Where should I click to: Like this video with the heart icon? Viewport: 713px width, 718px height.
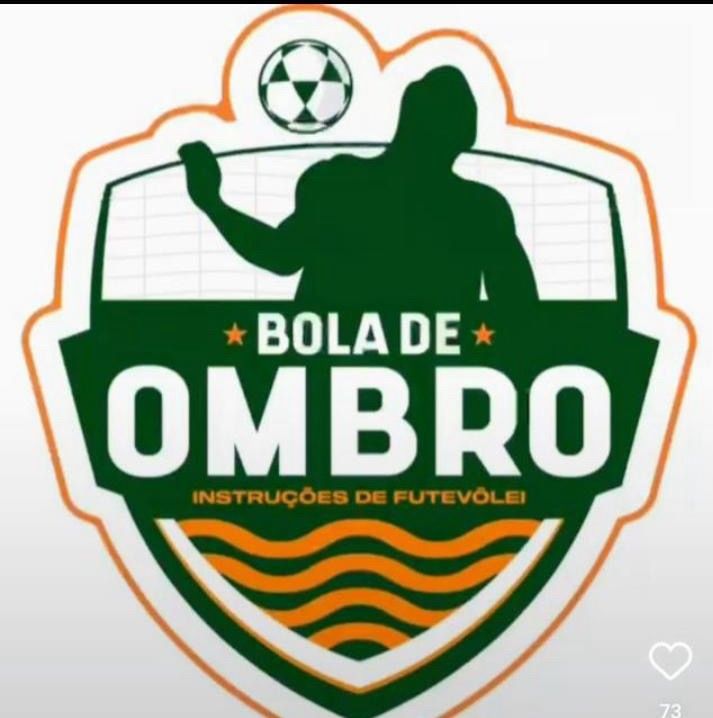point(670,661)
